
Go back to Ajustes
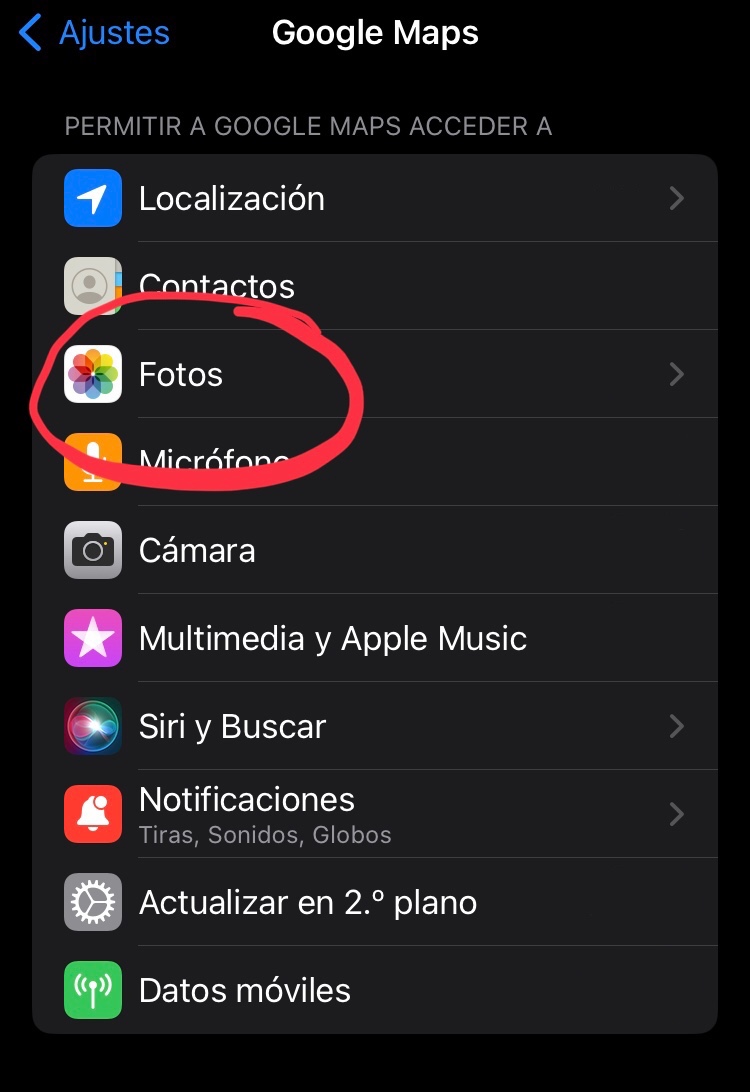click(95, 33)
